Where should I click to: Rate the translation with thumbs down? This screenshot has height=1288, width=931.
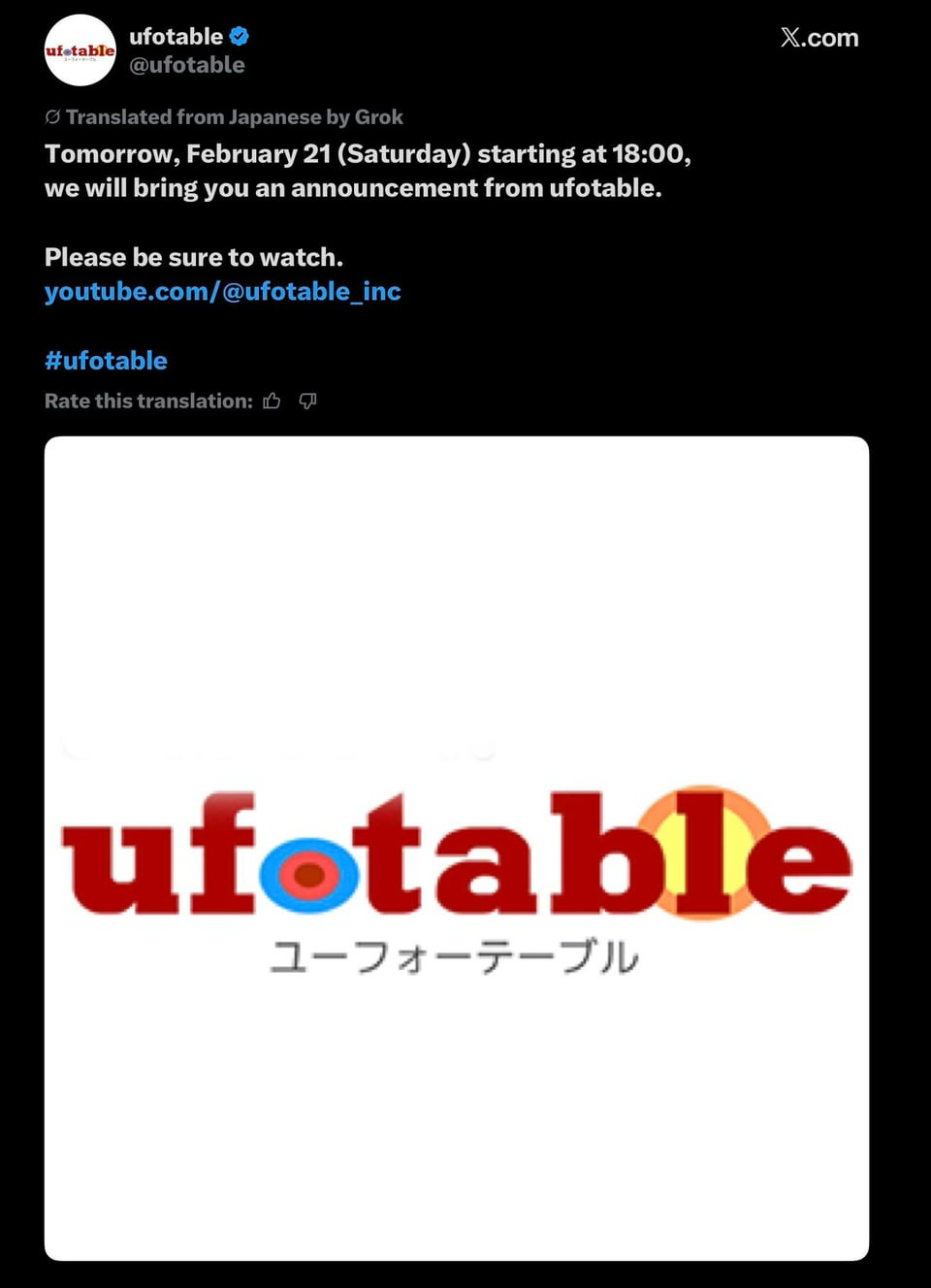tap(307, 401)
